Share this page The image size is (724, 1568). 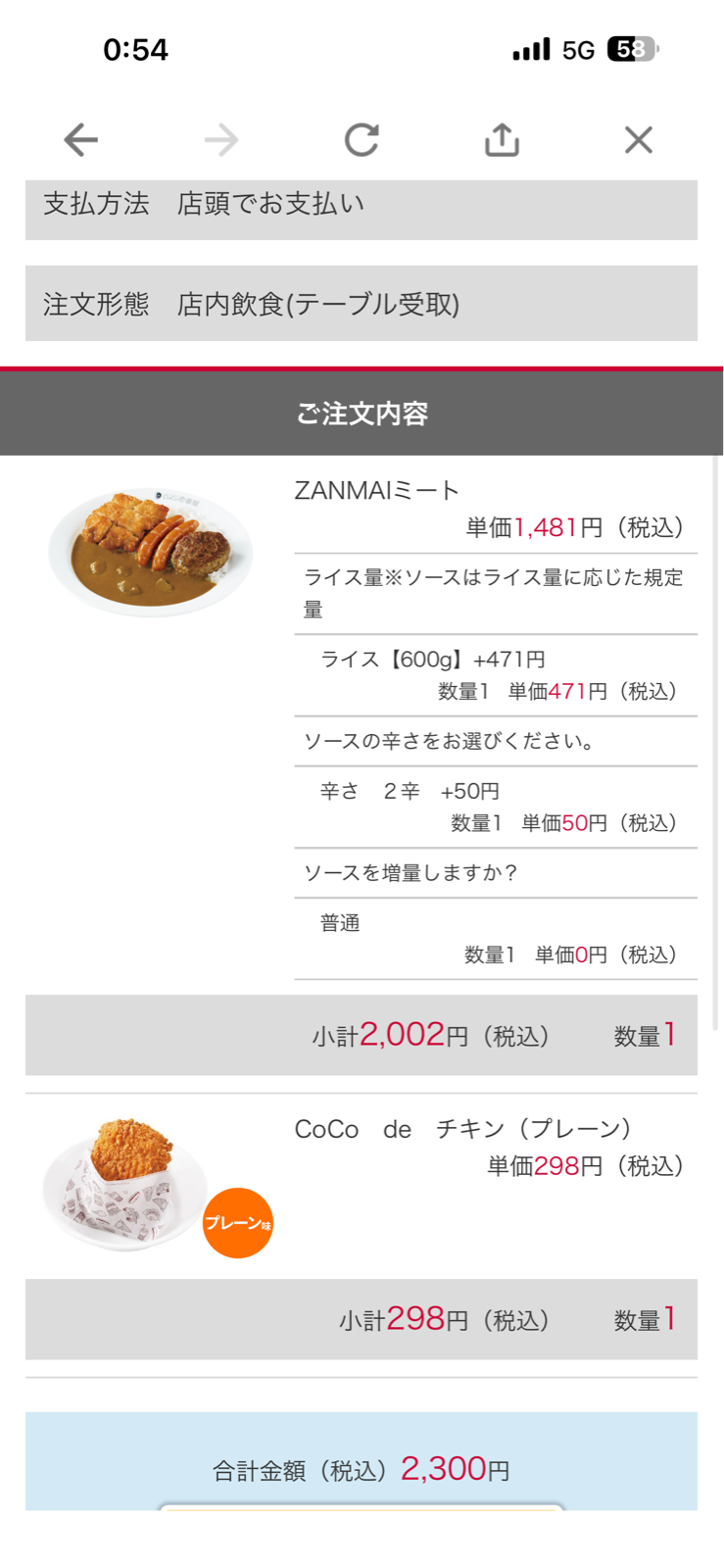(x=502, y=139)
